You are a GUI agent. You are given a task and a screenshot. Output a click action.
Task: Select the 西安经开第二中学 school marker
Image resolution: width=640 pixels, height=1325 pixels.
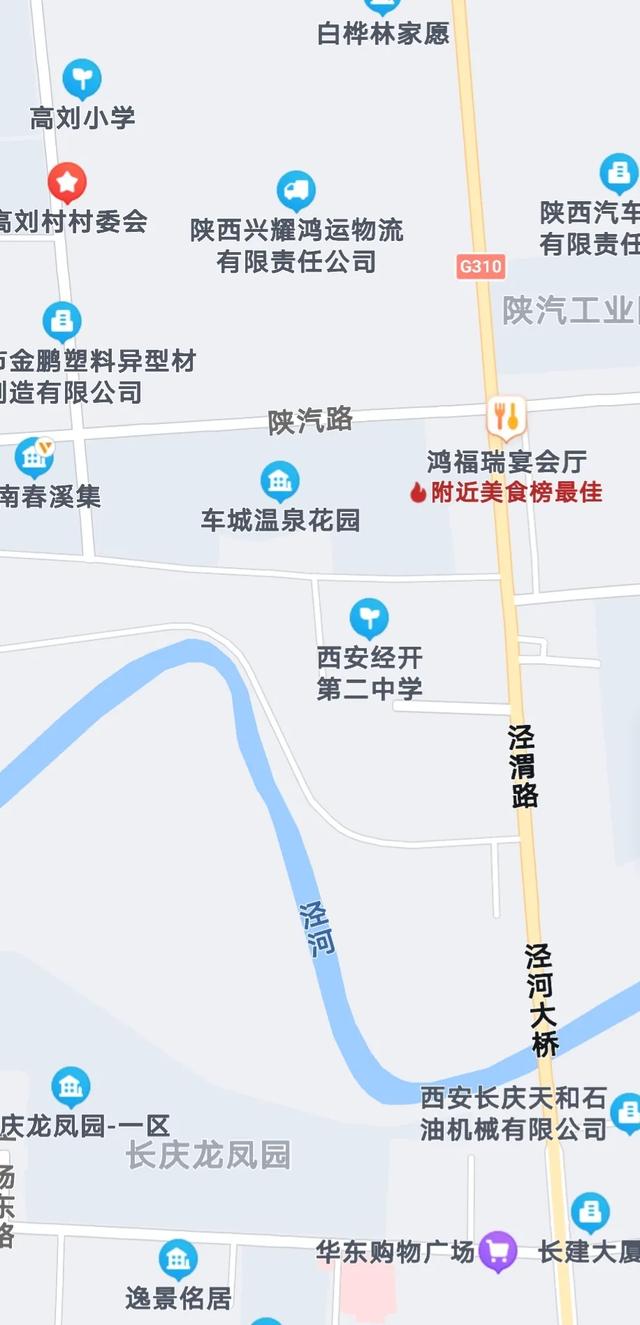click(369, 619)
